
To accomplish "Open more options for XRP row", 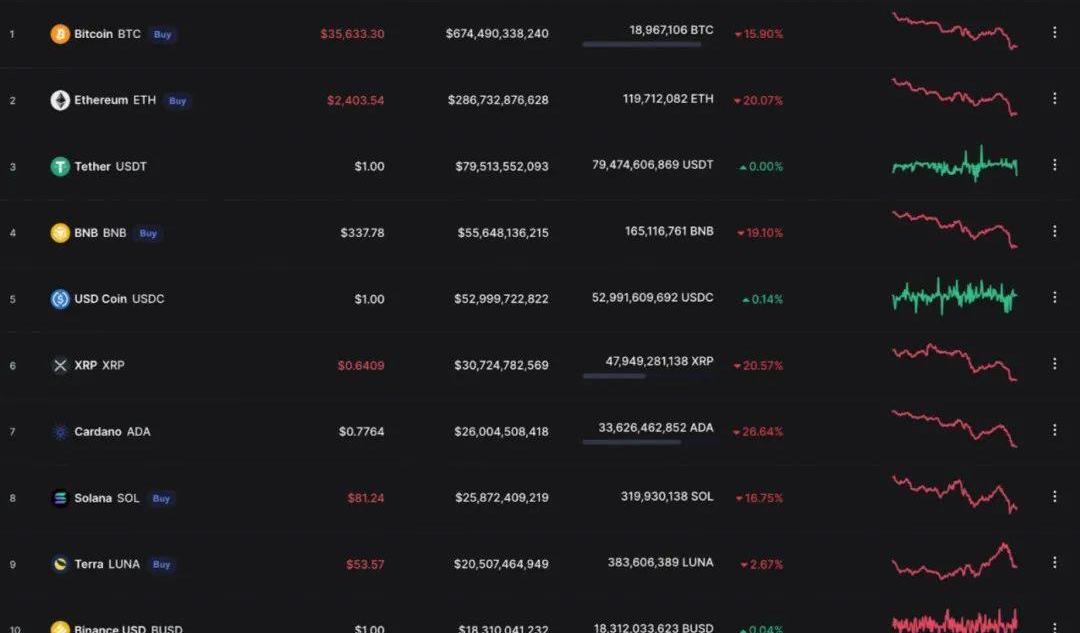I will tap(1054, 364).
